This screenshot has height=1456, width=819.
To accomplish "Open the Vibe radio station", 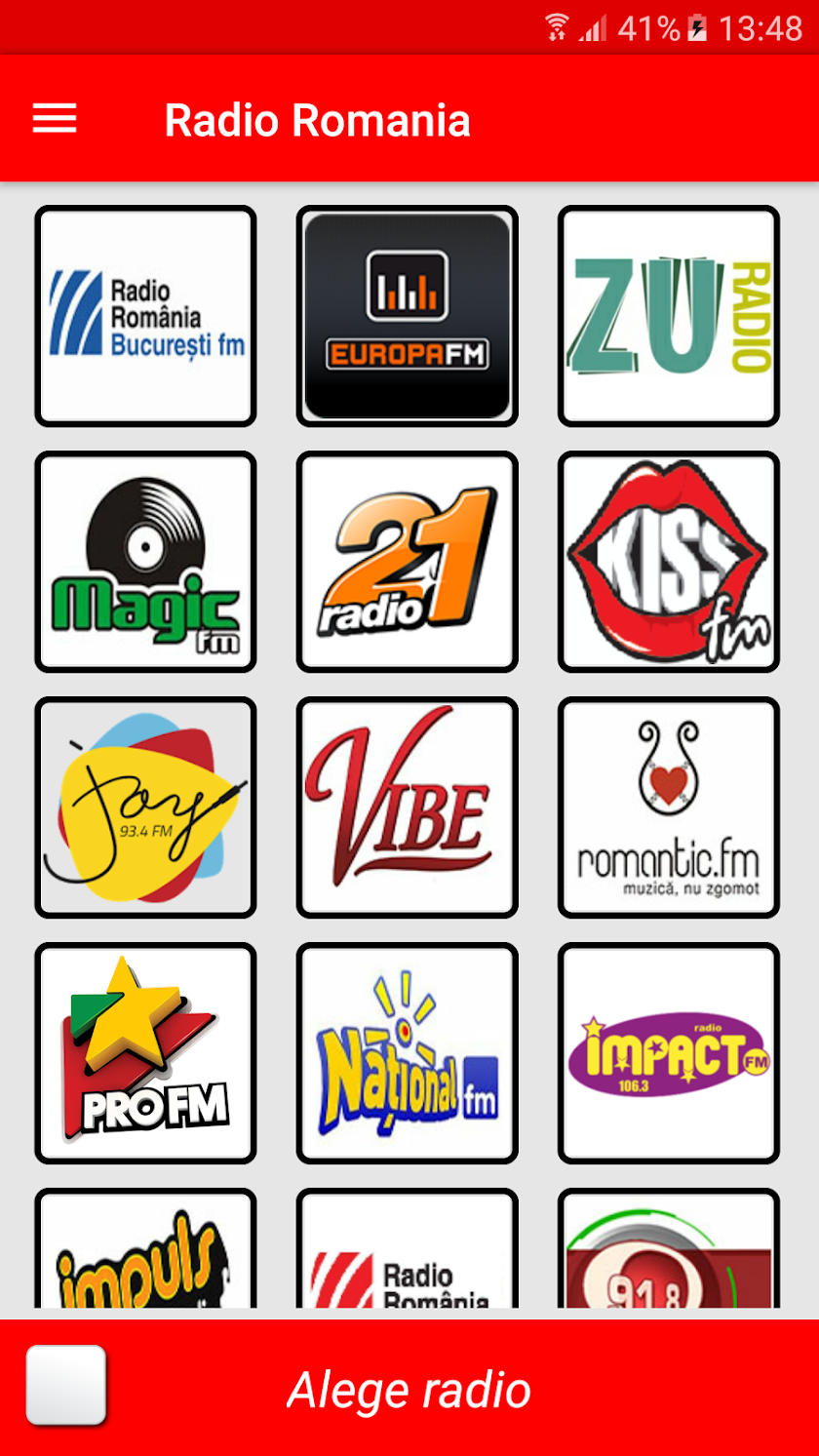I will coord(407,807).
